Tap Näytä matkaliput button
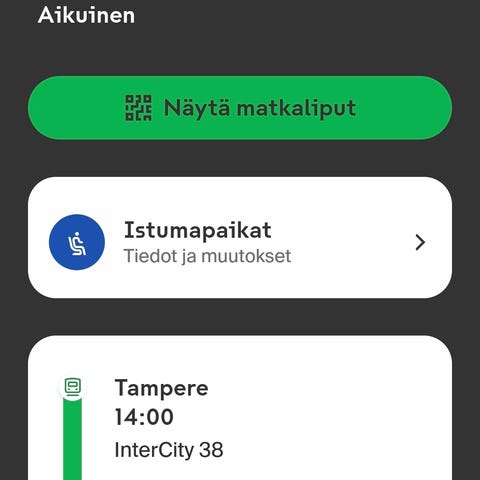 coord(240,108)
